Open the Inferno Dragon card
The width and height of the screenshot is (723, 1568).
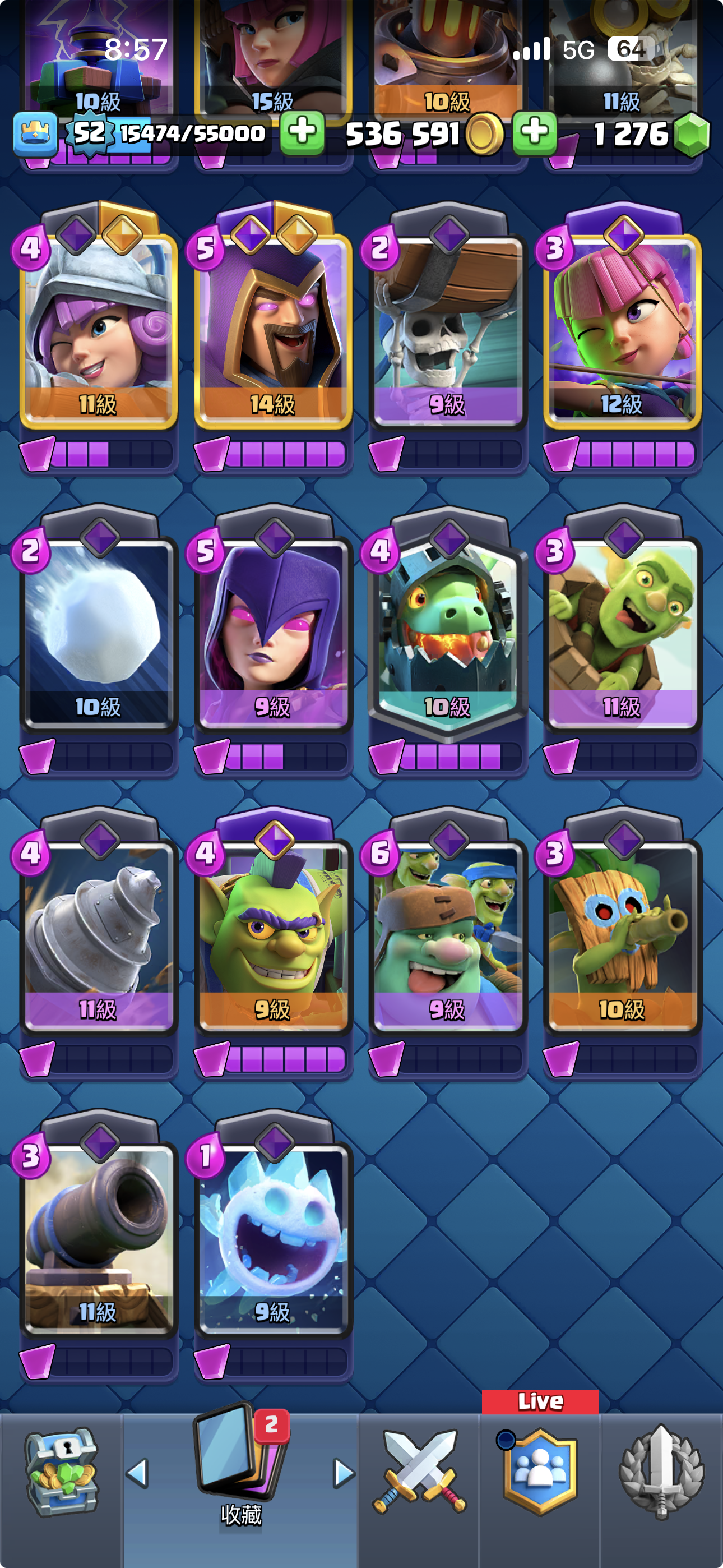pyautogui.click(x=448, y=633)
